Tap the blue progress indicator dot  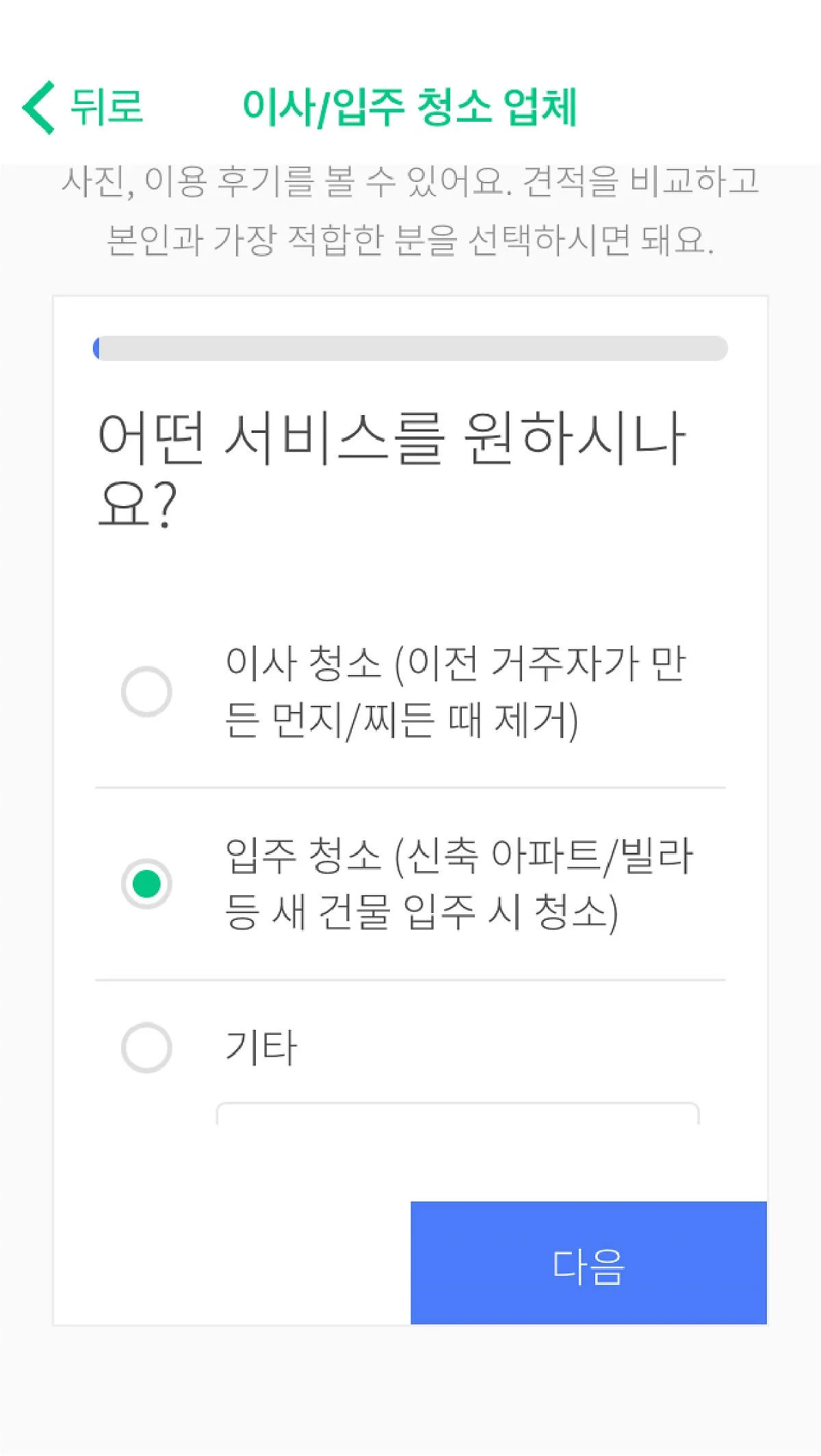pyautogui.click(x=98, y=347)
